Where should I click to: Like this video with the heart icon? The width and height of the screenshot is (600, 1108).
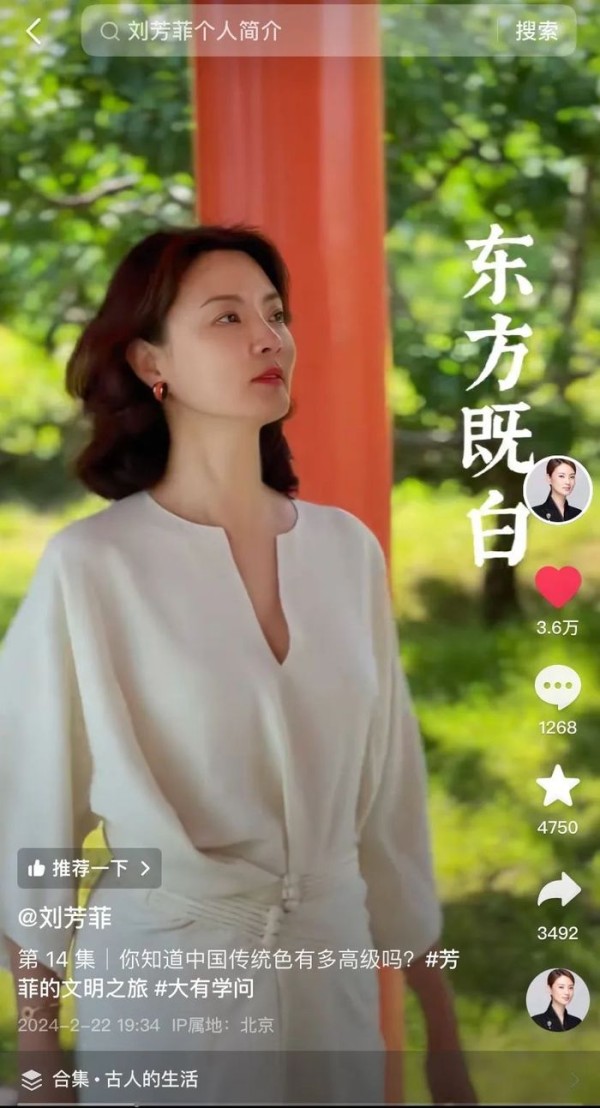pyautogui.click(x=557, y=587)
